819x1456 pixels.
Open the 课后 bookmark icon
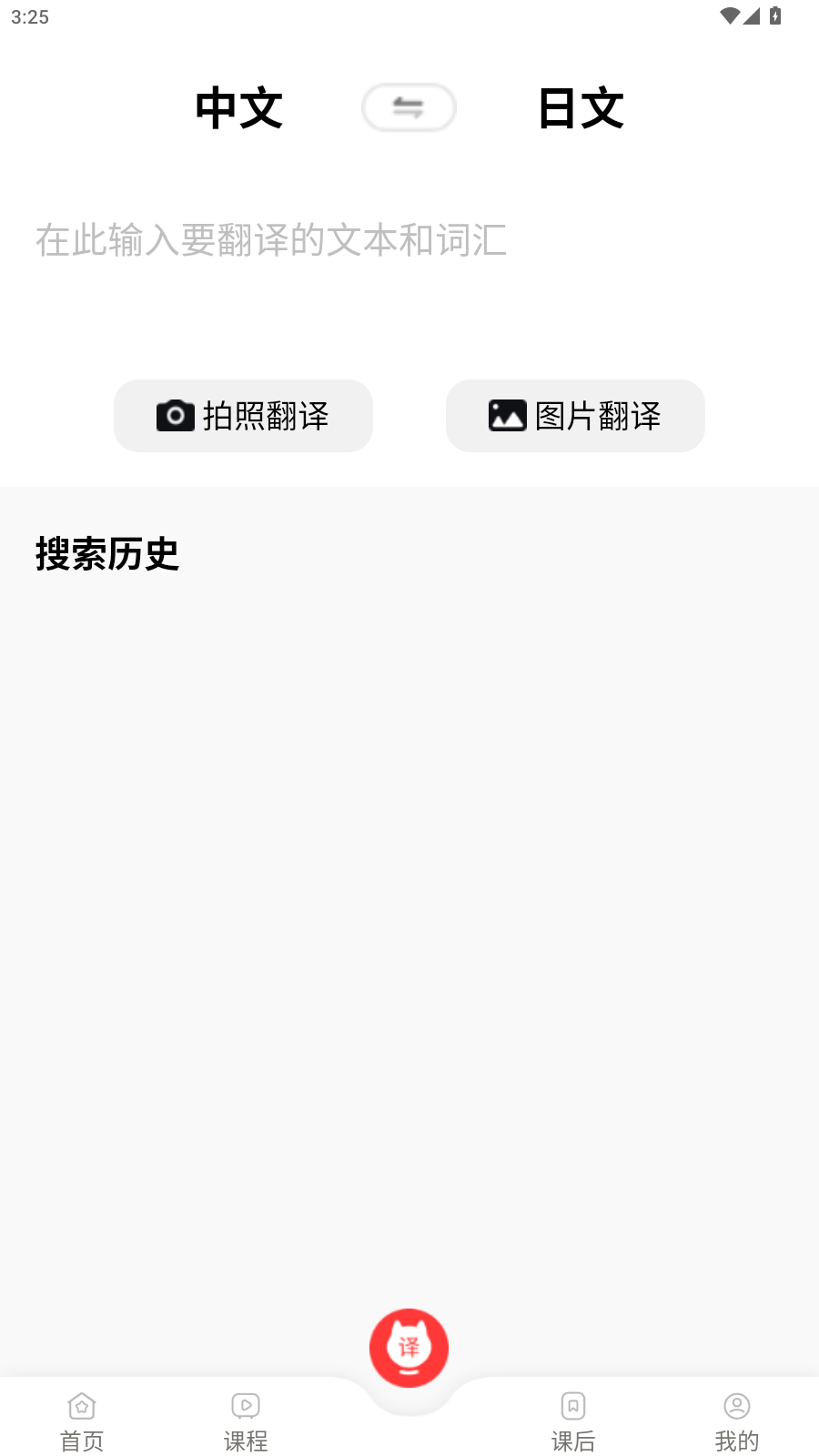[572, 1405]
